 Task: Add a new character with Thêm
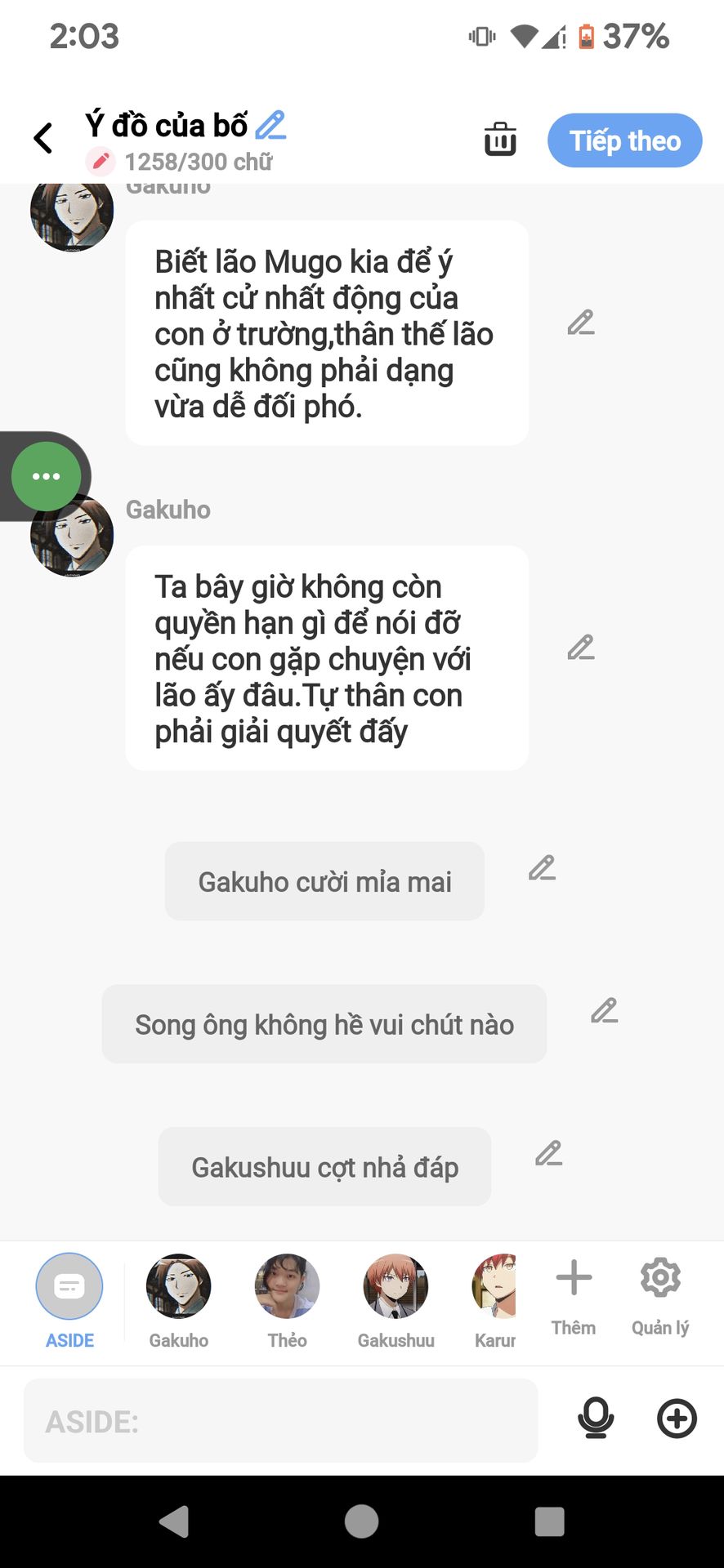tap(574, 1294)
